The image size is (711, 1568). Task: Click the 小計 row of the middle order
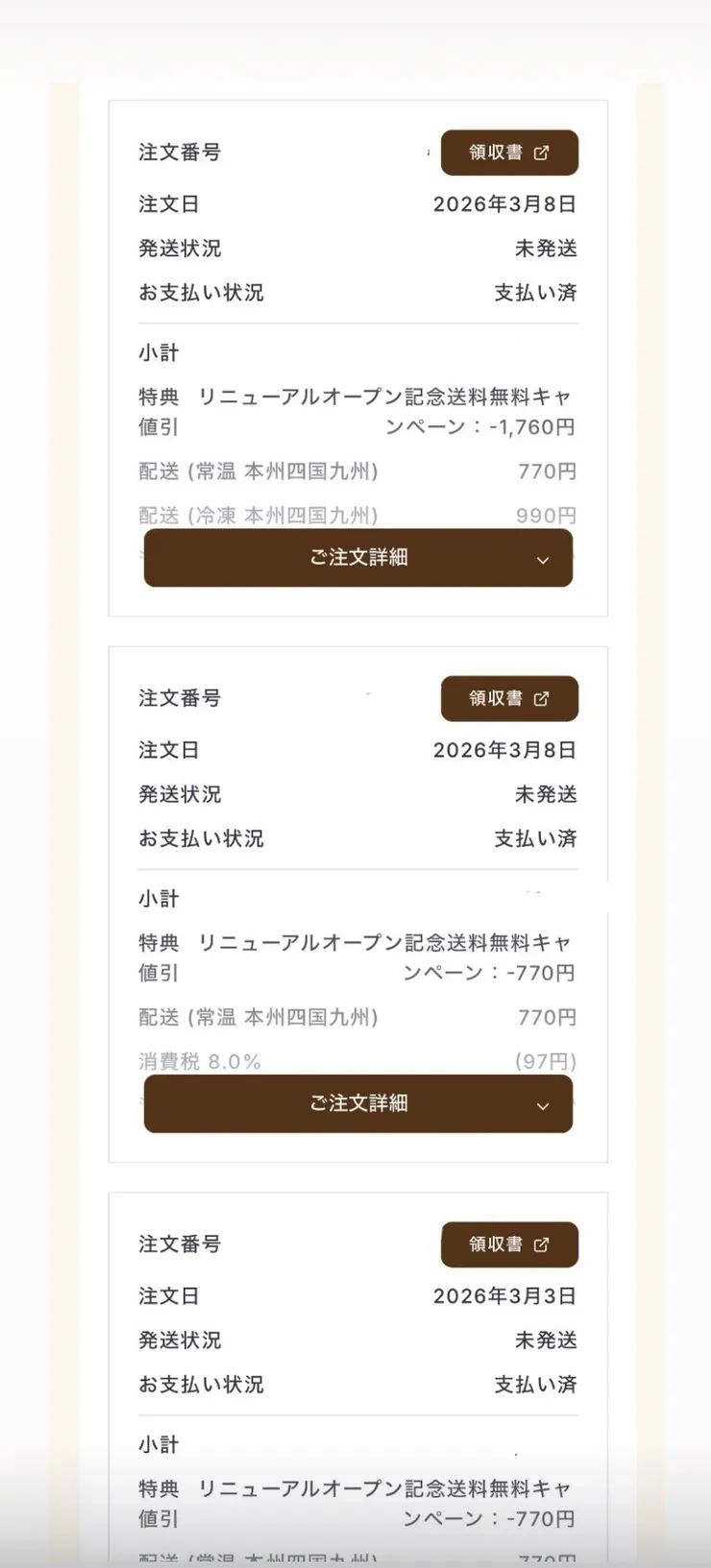[x=158, y=898]
